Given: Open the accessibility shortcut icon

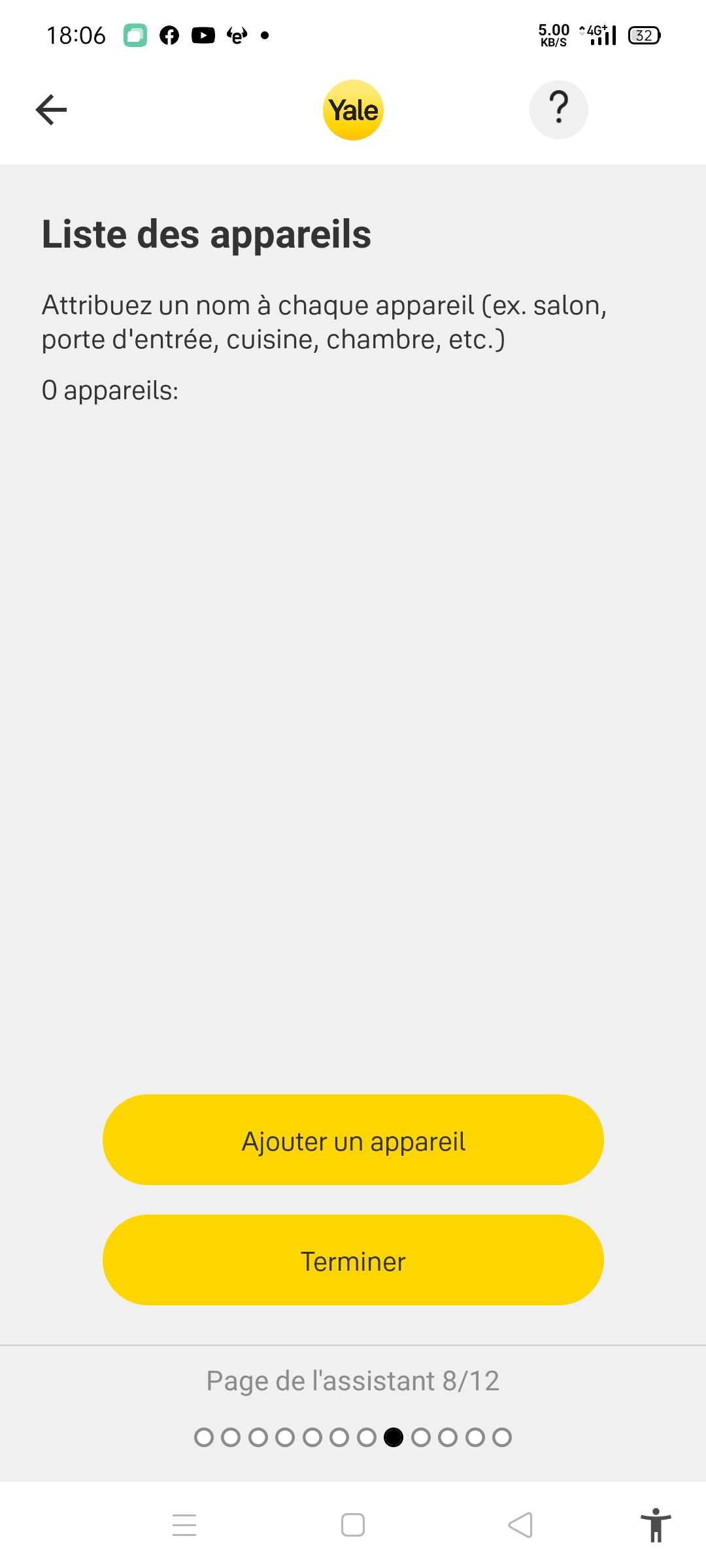Looking at the screenshot, I should [656, 1526].
